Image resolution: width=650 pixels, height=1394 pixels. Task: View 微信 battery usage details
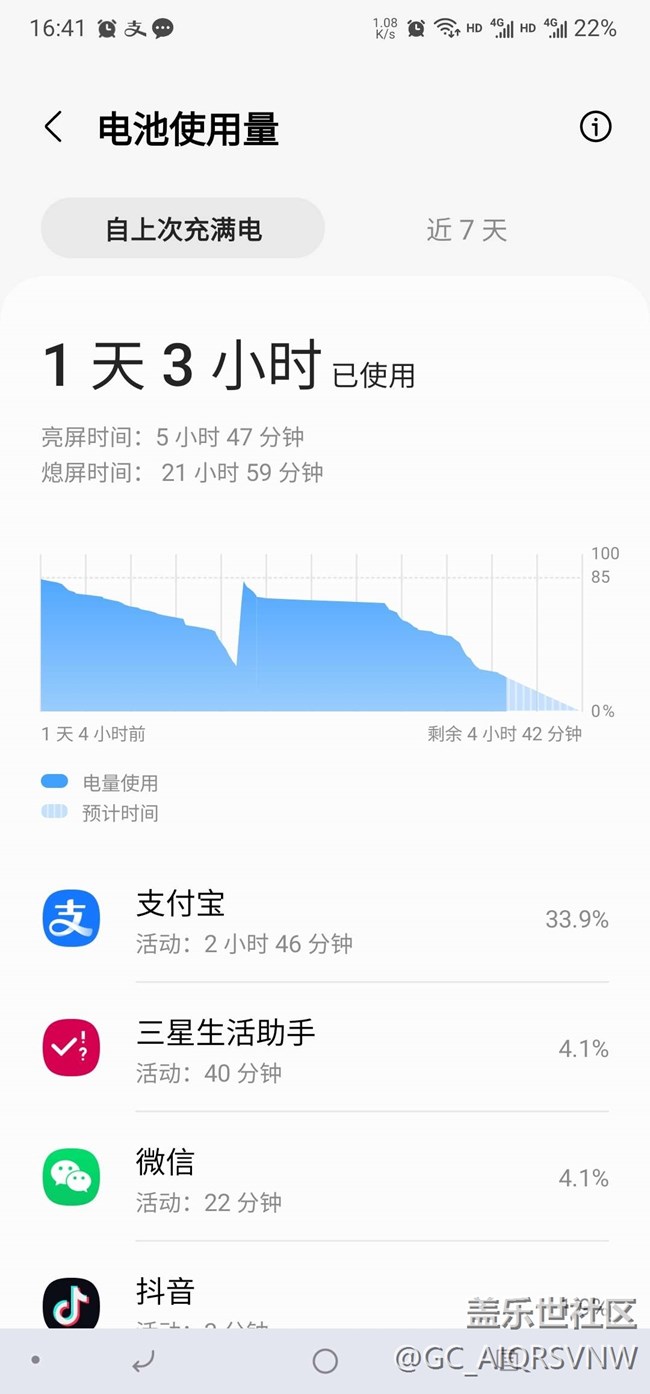[325, 1177]
